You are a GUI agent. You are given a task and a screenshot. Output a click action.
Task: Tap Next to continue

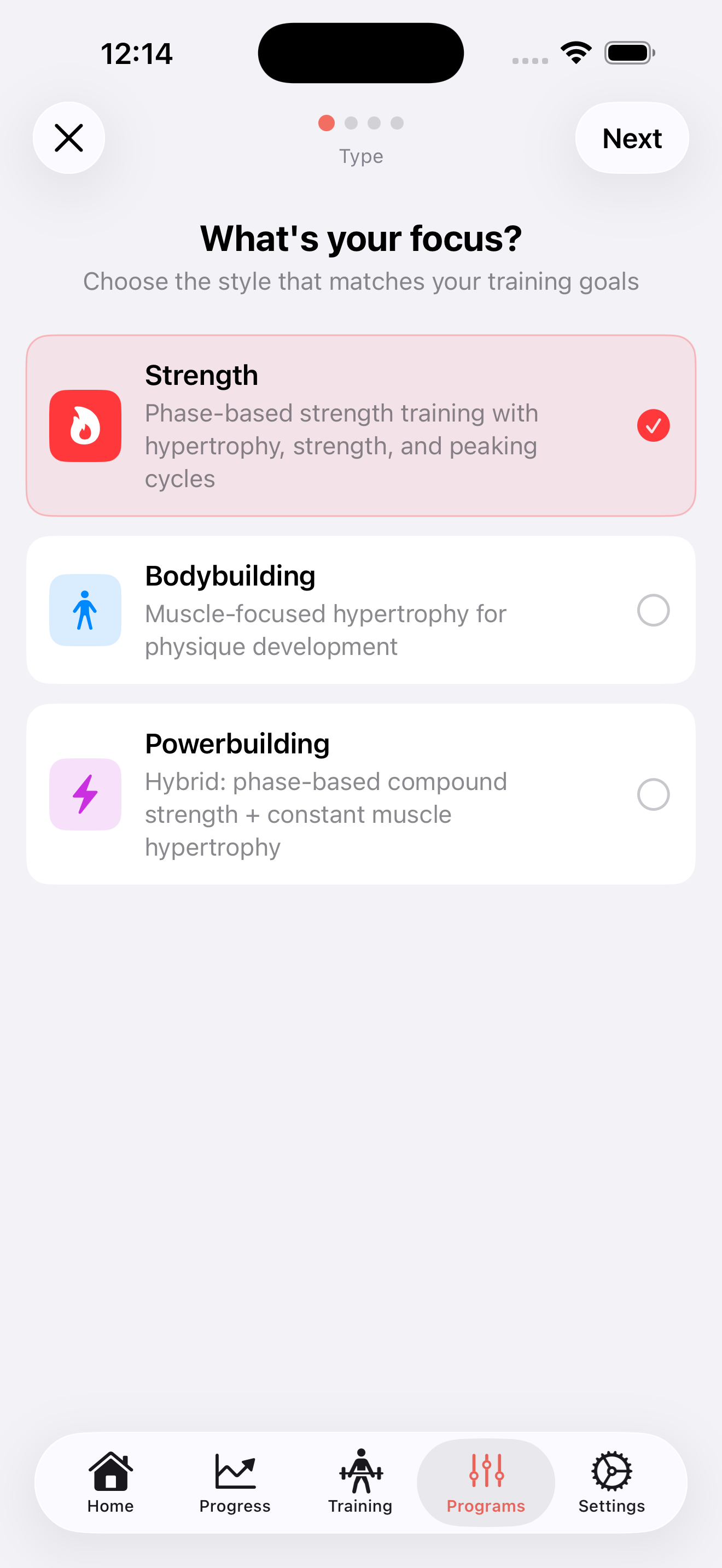(x=631, y=138)
